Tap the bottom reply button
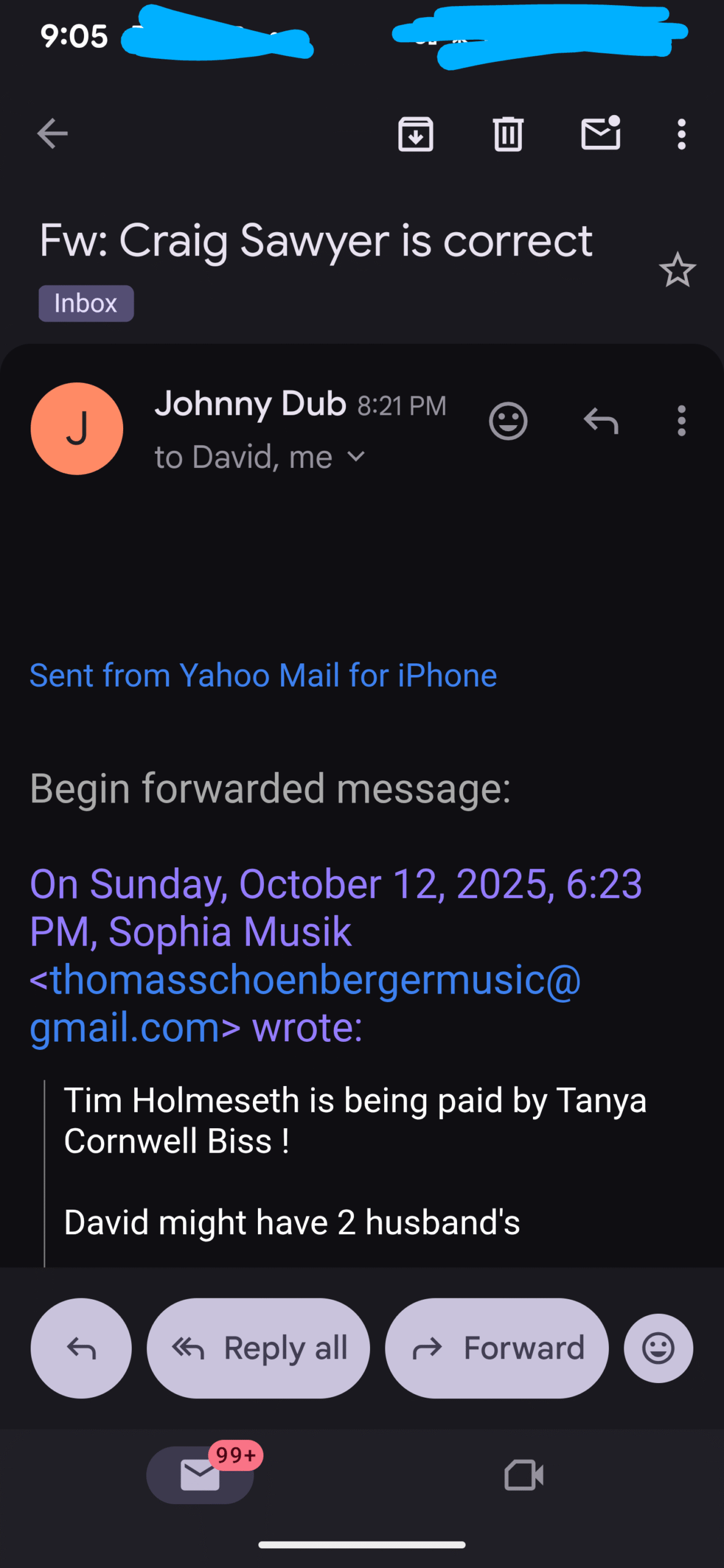Screen dimensions: 724x1568 [81, 1347]
